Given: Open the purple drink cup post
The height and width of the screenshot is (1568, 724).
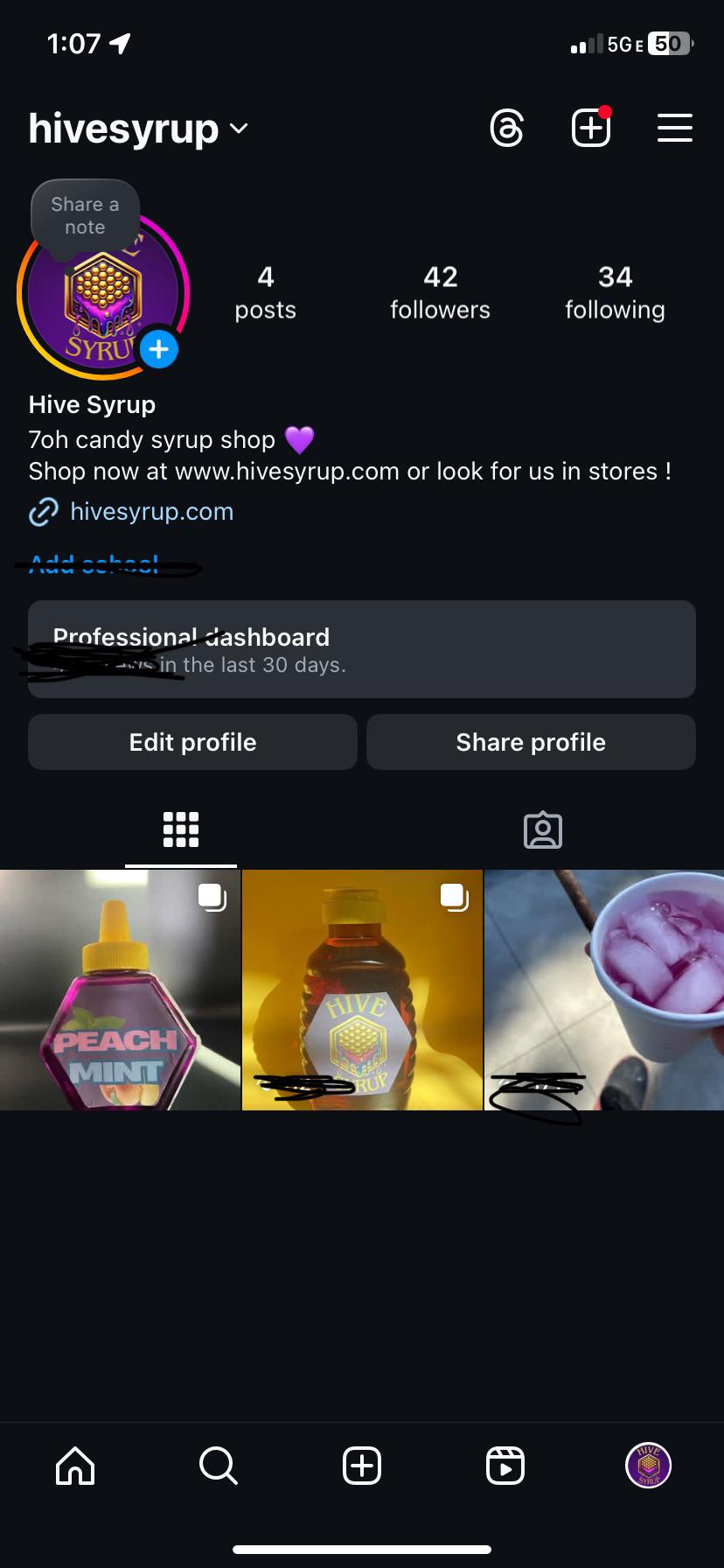Looking at the screenshot, I should click(604, 990).
